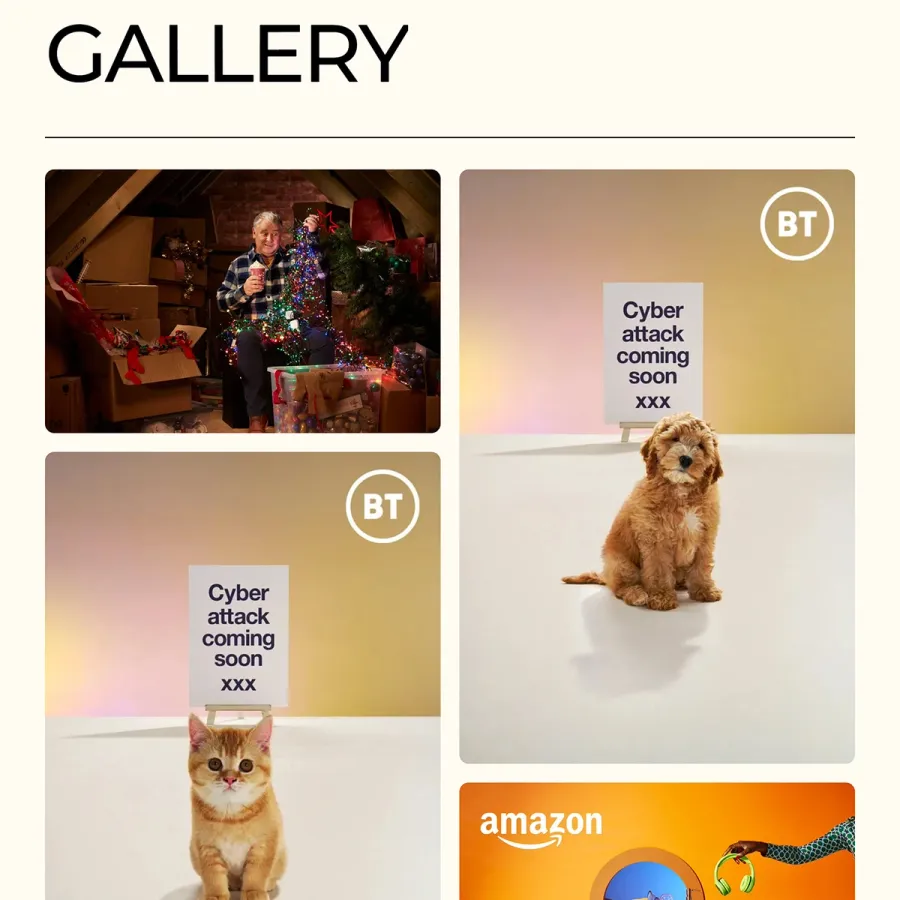Open the attic Christmas tree photo
Screen dimensions: 900x900
242,301
